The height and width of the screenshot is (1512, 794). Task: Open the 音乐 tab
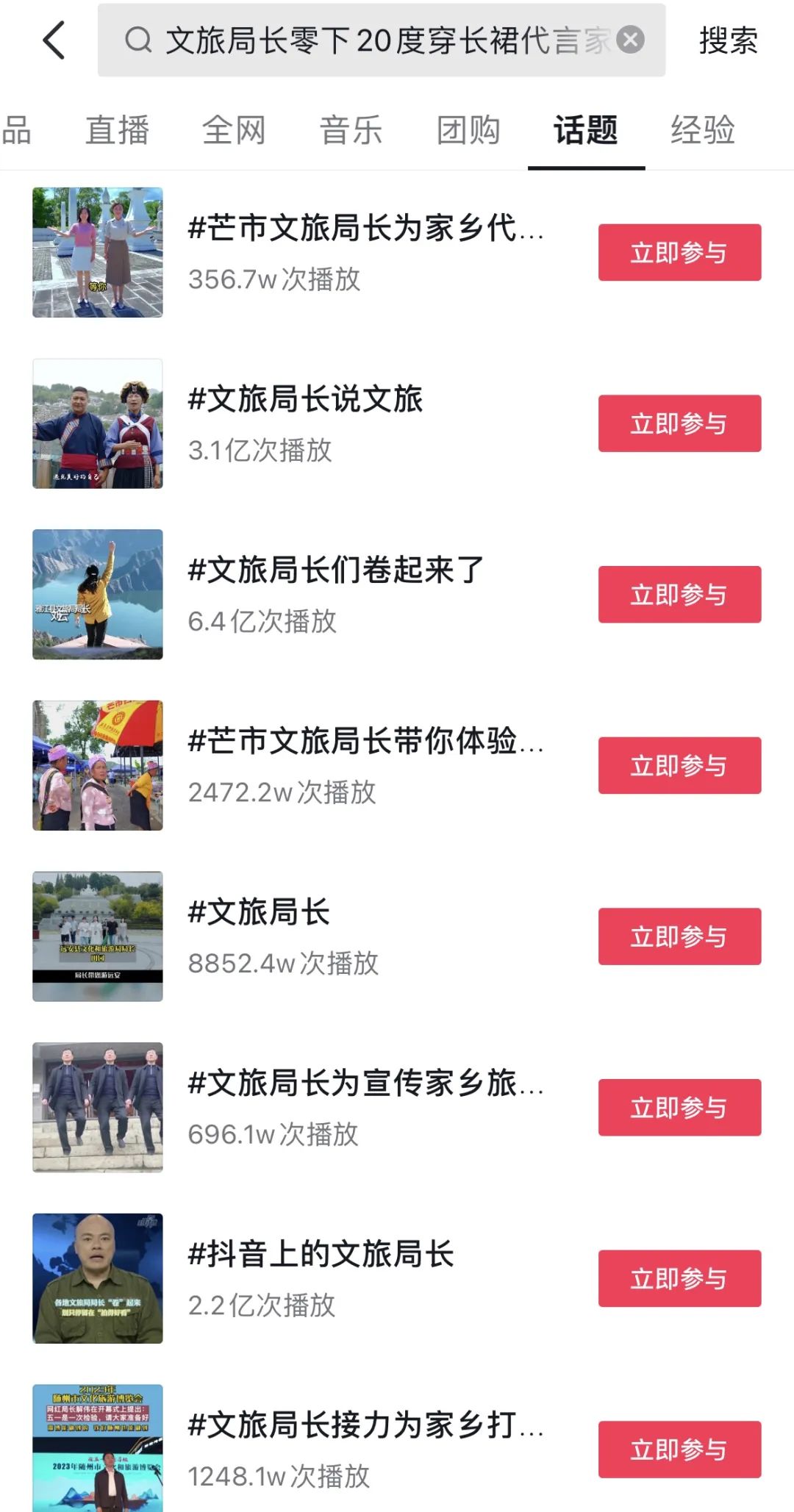[x=351, y=131]
